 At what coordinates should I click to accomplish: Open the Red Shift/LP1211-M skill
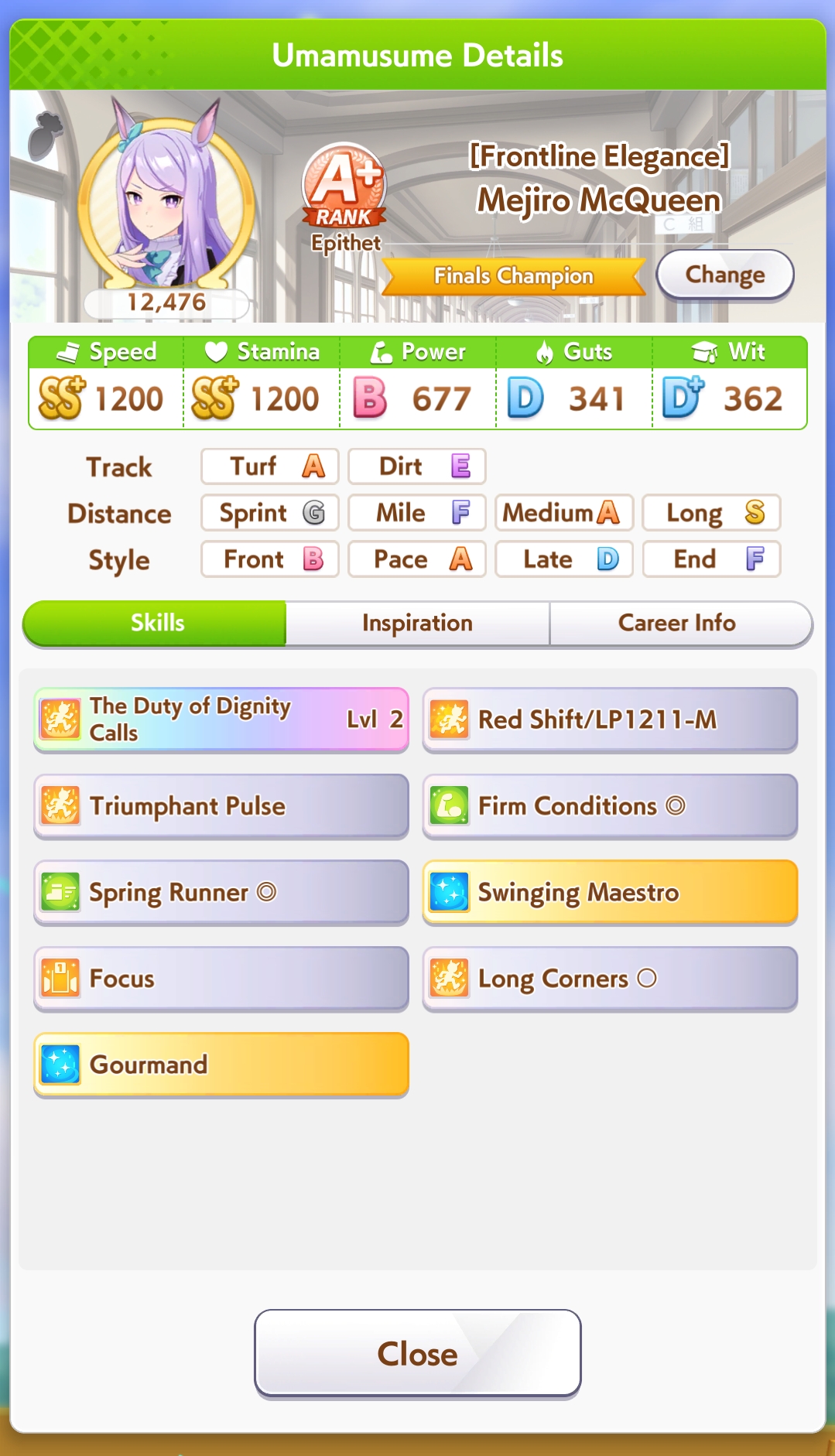pos(610,719)
